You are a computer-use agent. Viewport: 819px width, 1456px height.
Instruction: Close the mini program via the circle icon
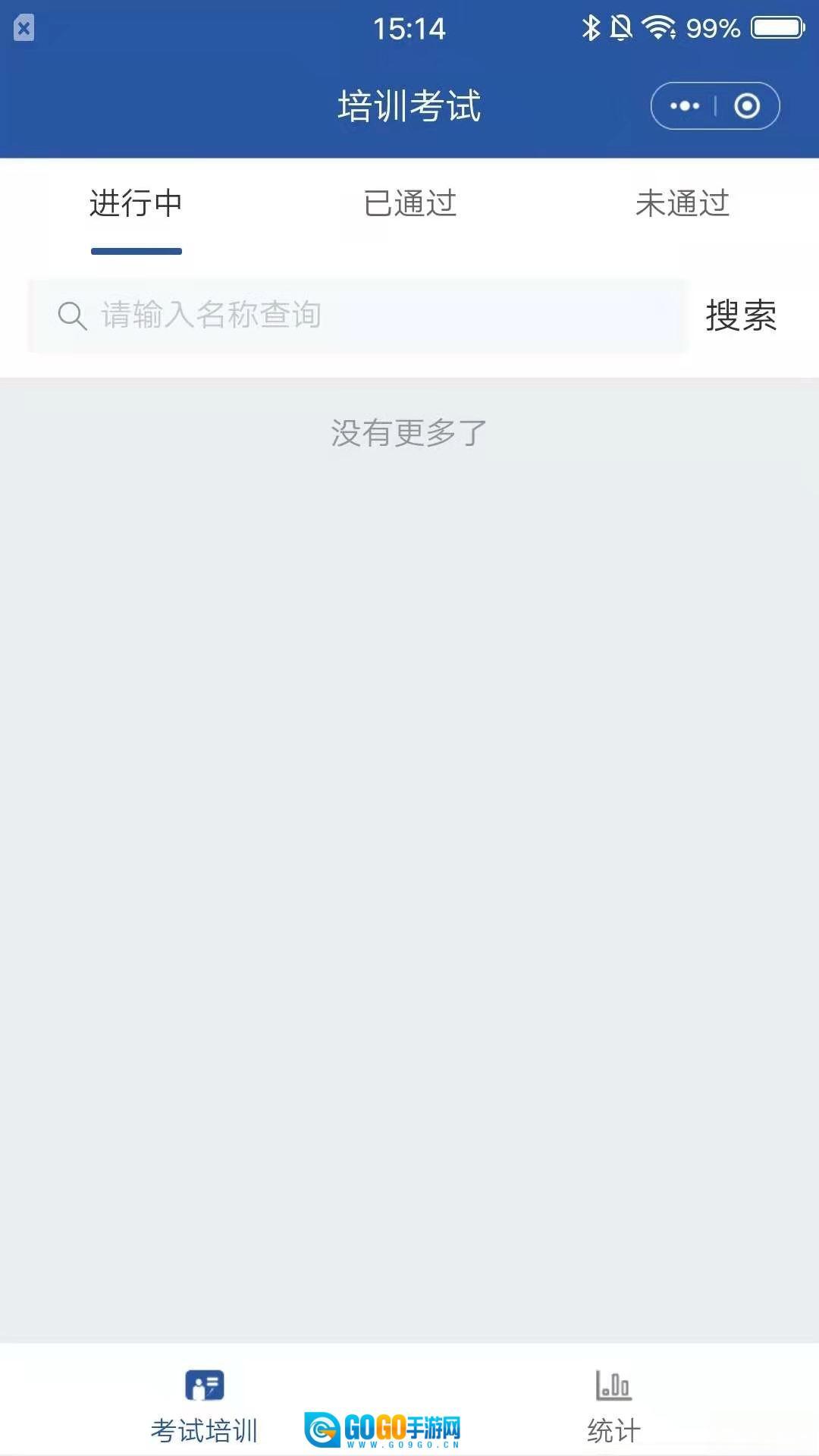point(747,106)
